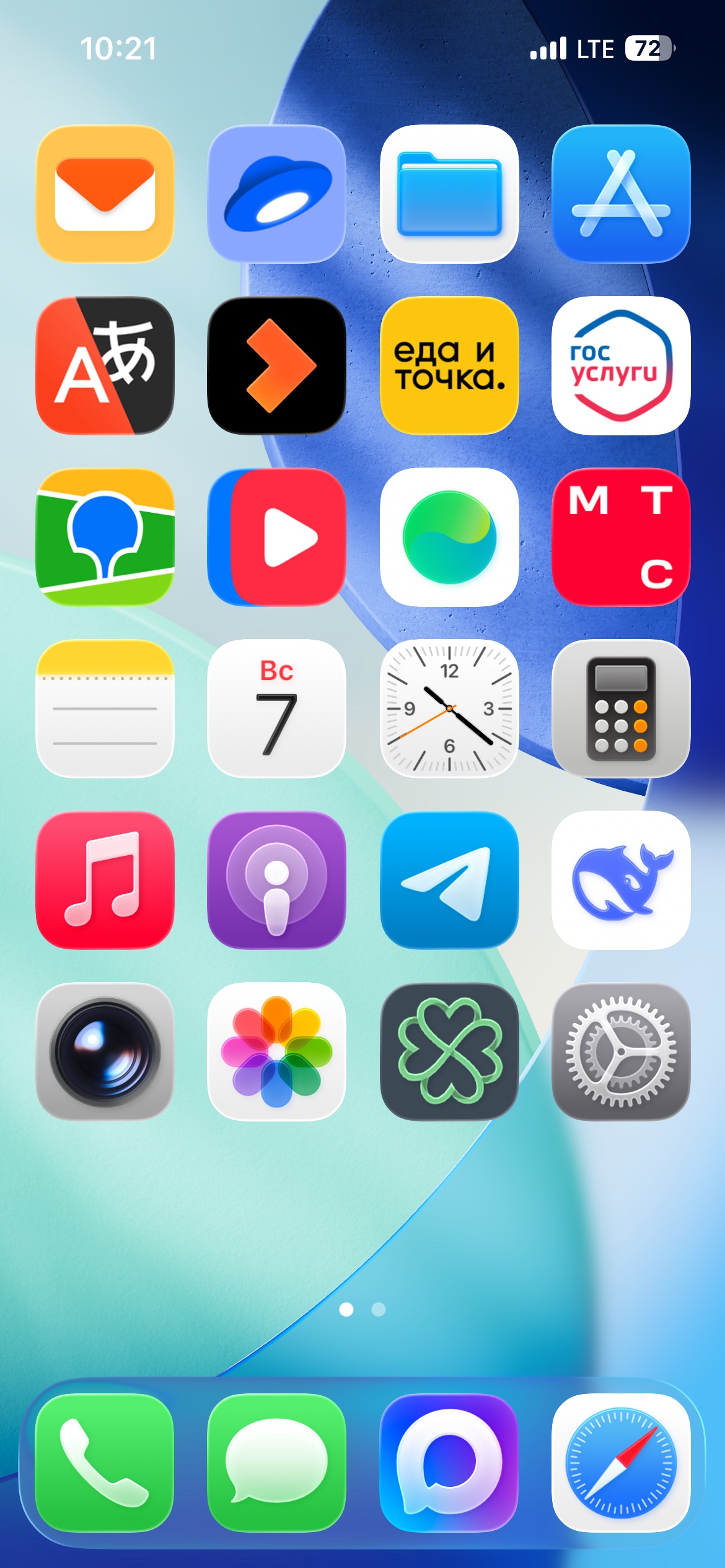Viewport: 725px width, 1568px height.
Task: Open the Clock app
Action: coord(449,708)
